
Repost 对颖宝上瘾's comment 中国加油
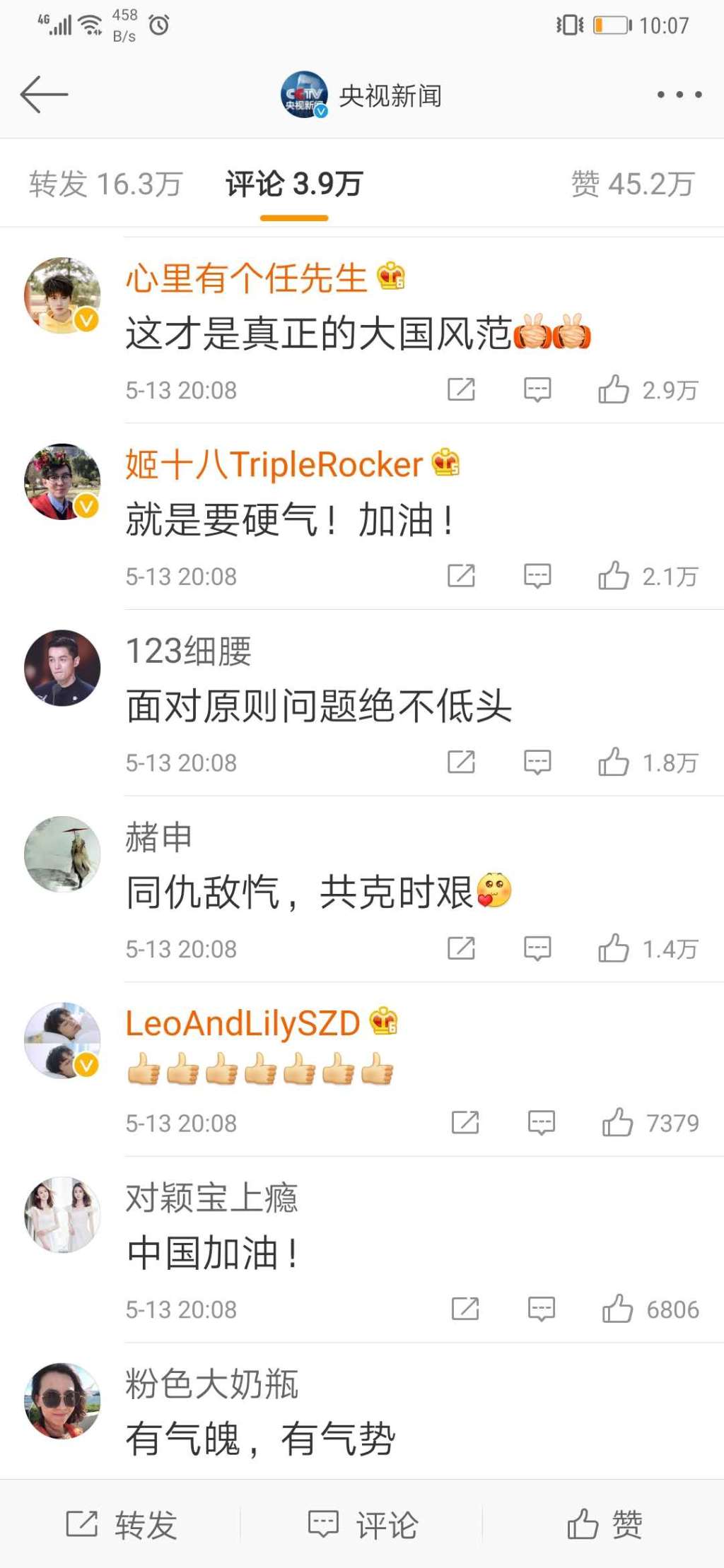[x=465, y=1309]
